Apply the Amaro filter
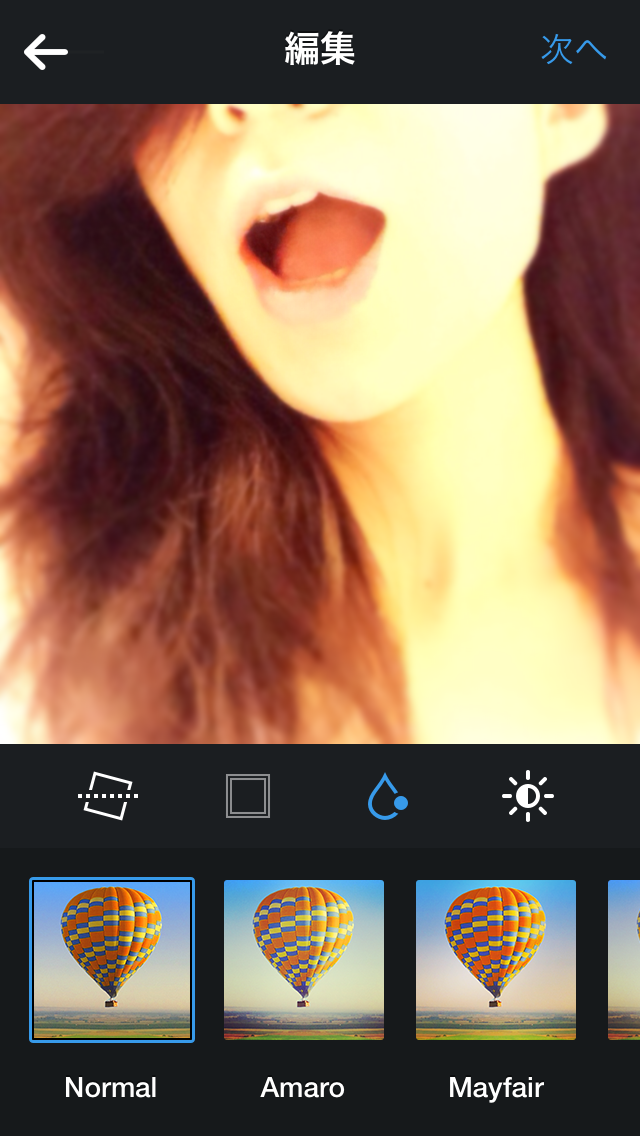Viewport: 640px width, 1136px height. [304, 960]
